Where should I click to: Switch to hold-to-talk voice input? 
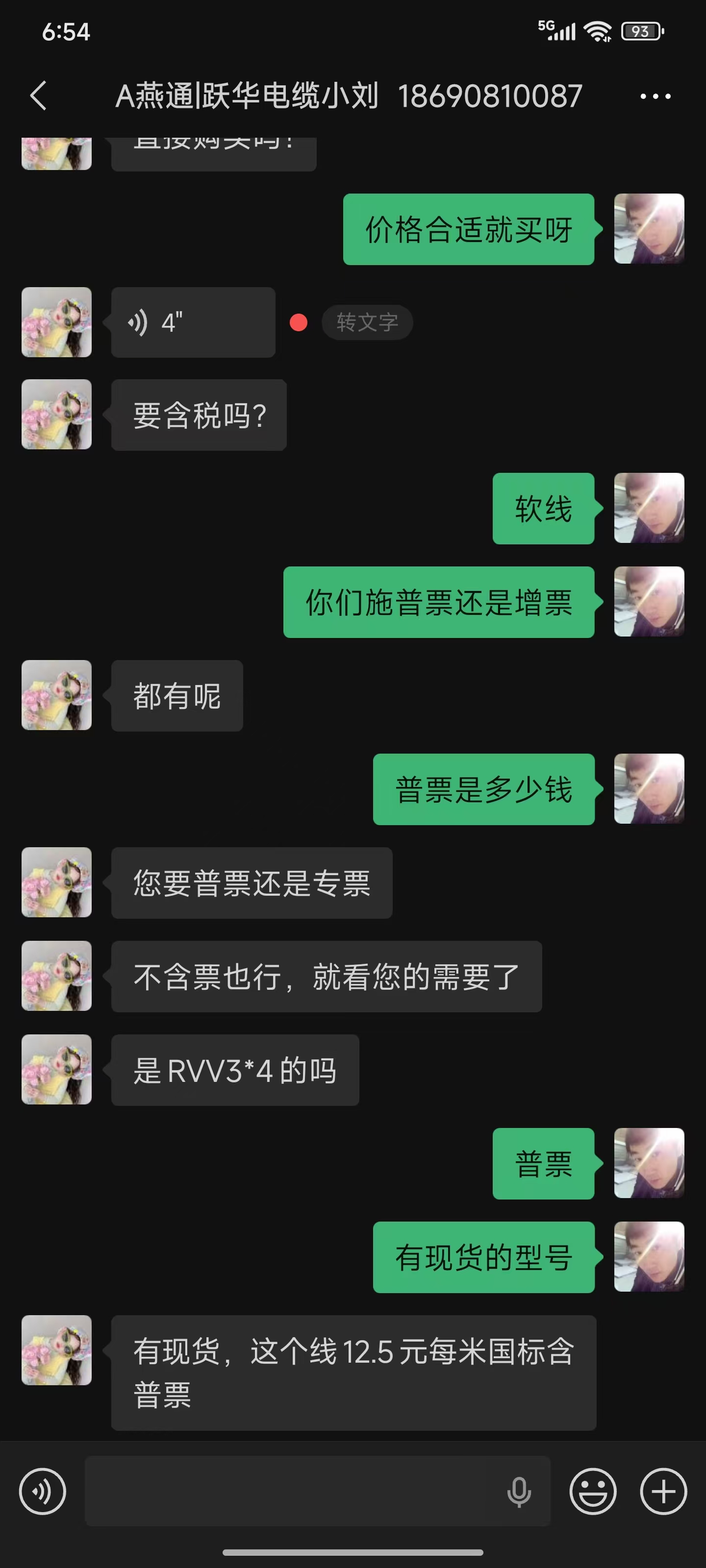coord(43,1491)
